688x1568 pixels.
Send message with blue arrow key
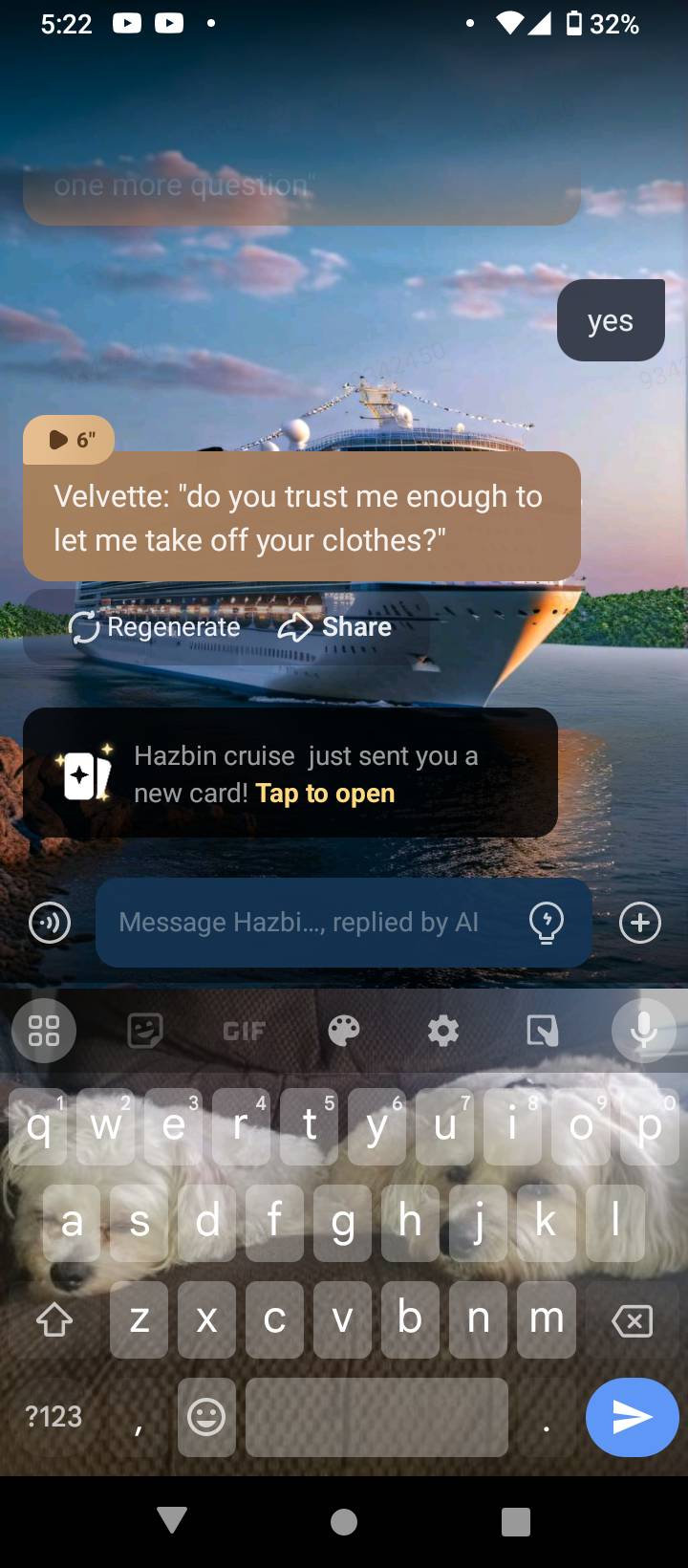pyautogui.click(x=632, y=1417)
